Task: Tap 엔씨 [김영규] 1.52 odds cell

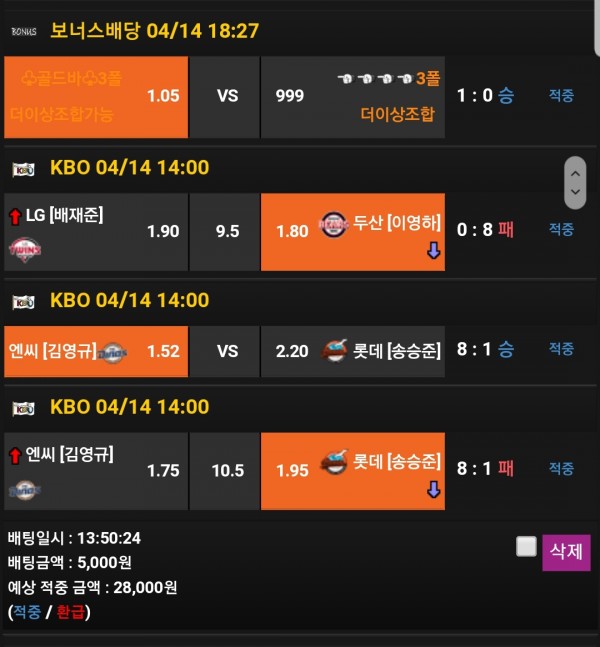Action: [x=96, y=351]
